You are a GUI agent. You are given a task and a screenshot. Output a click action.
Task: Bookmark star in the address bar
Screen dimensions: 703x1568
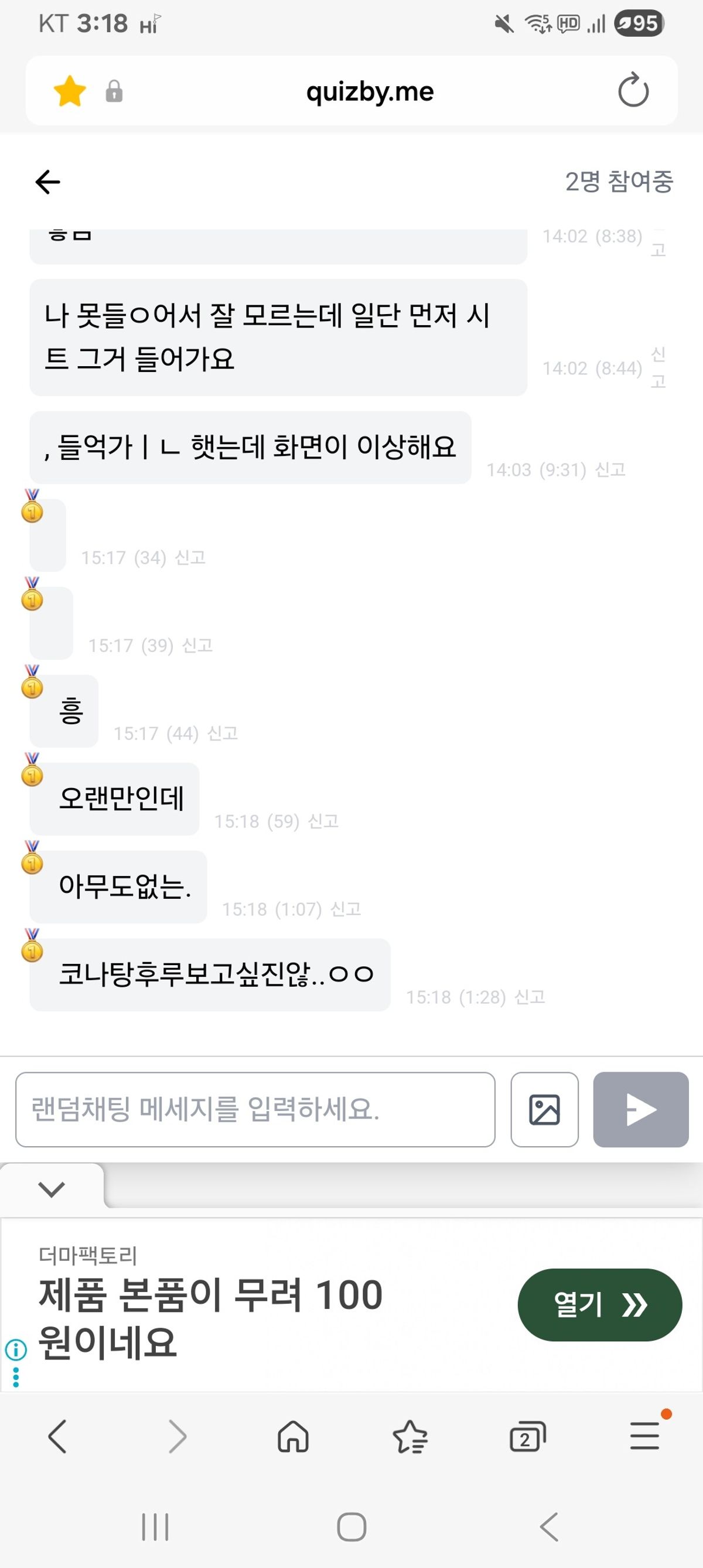click(69, 91)
